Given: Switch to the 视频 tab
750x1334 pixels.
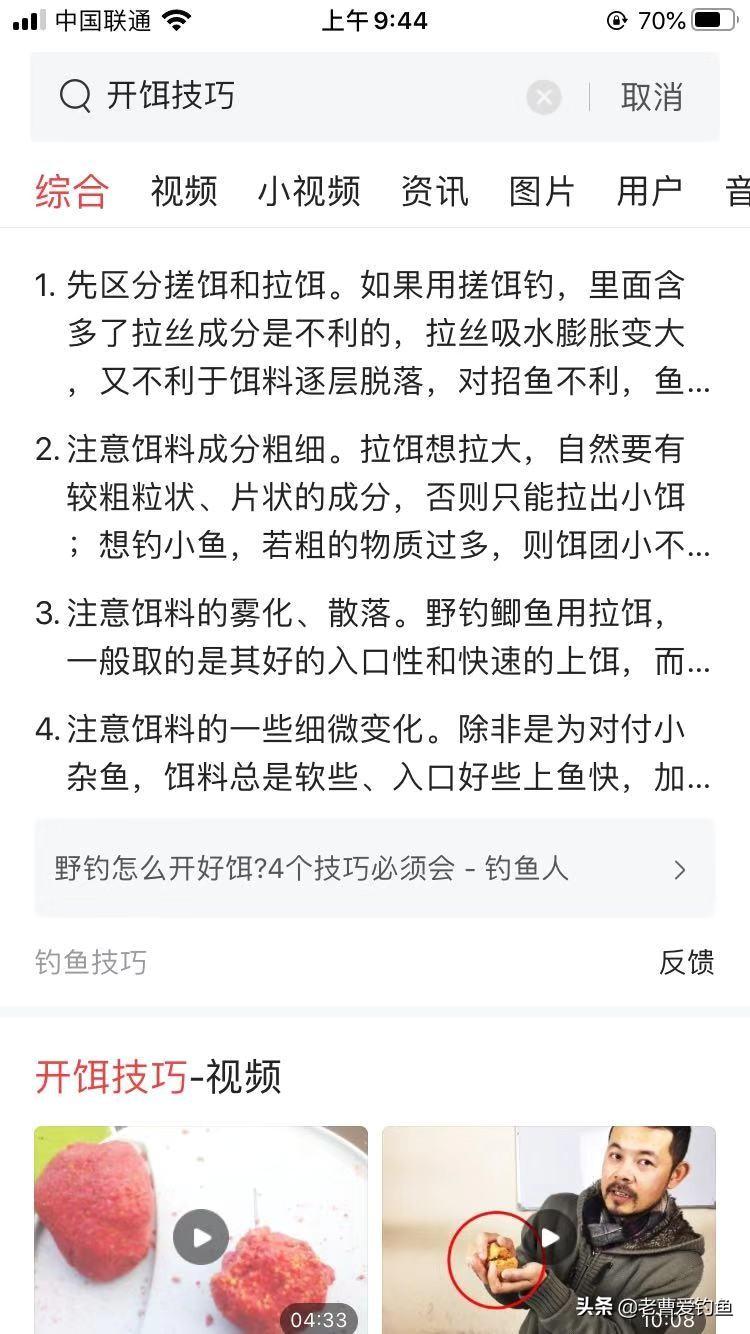Looking at the screenshot, I should 184,191.
